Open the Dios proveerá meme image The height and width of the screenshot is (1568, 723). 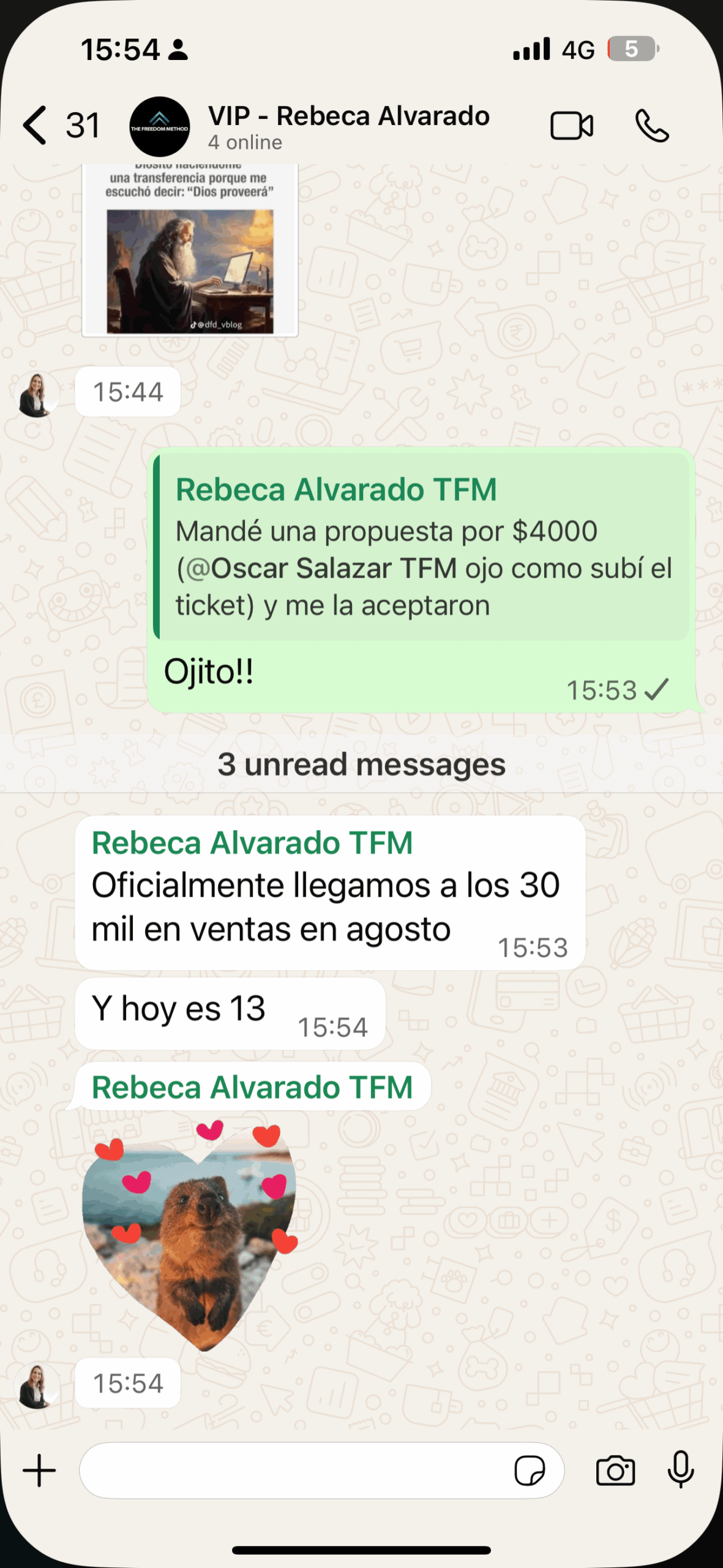[190, 257]
